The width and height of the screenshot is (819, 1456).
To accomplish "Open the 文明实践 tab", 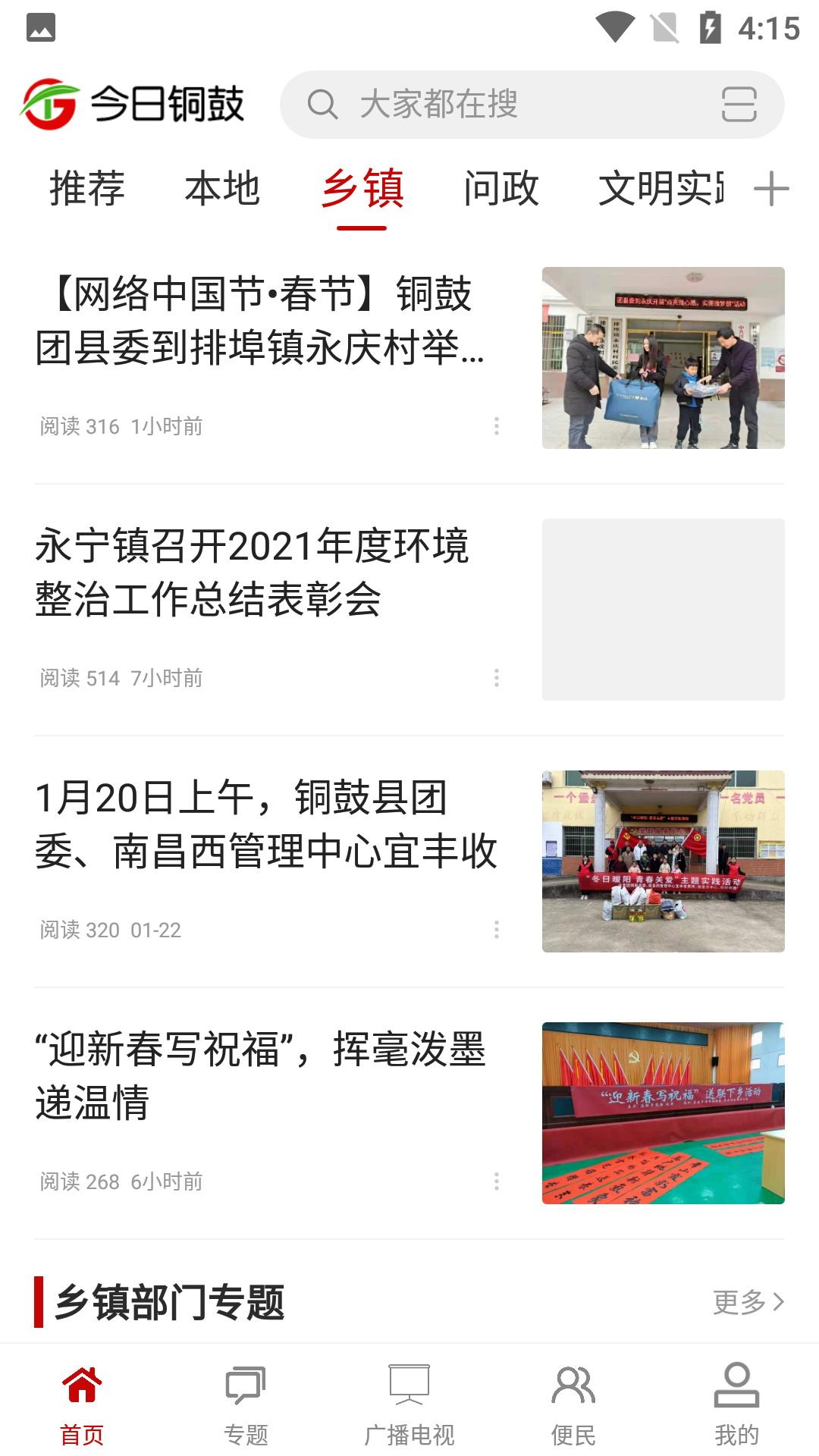I will pos(661,189).
